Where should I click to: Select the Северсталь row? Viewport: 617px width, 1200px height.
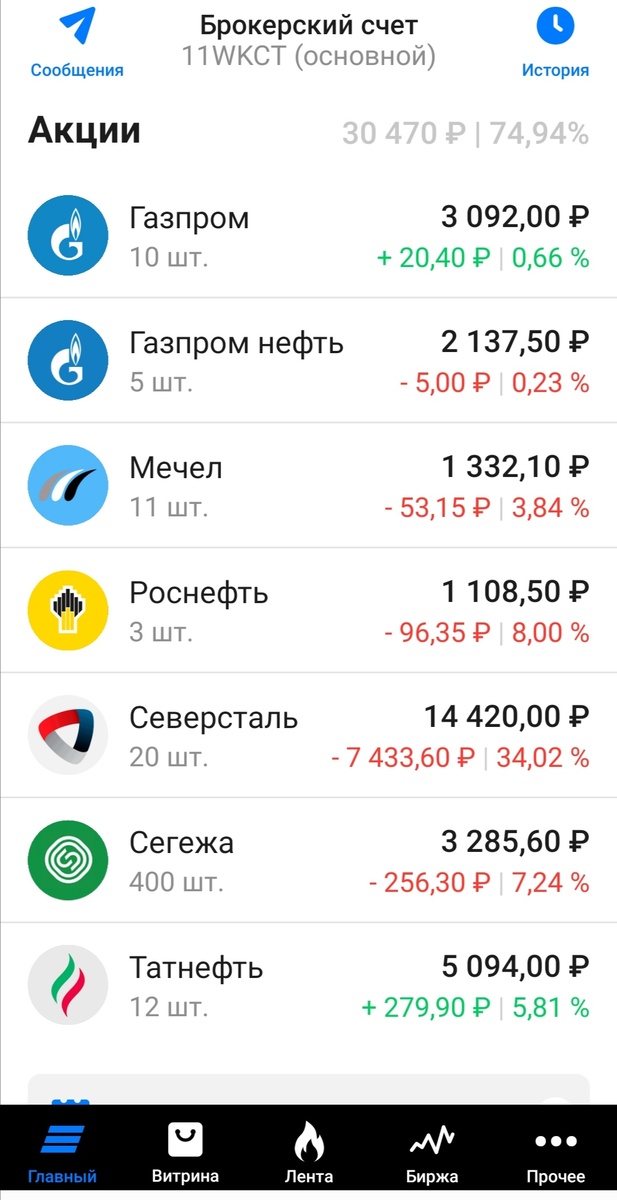click(309, 736)
